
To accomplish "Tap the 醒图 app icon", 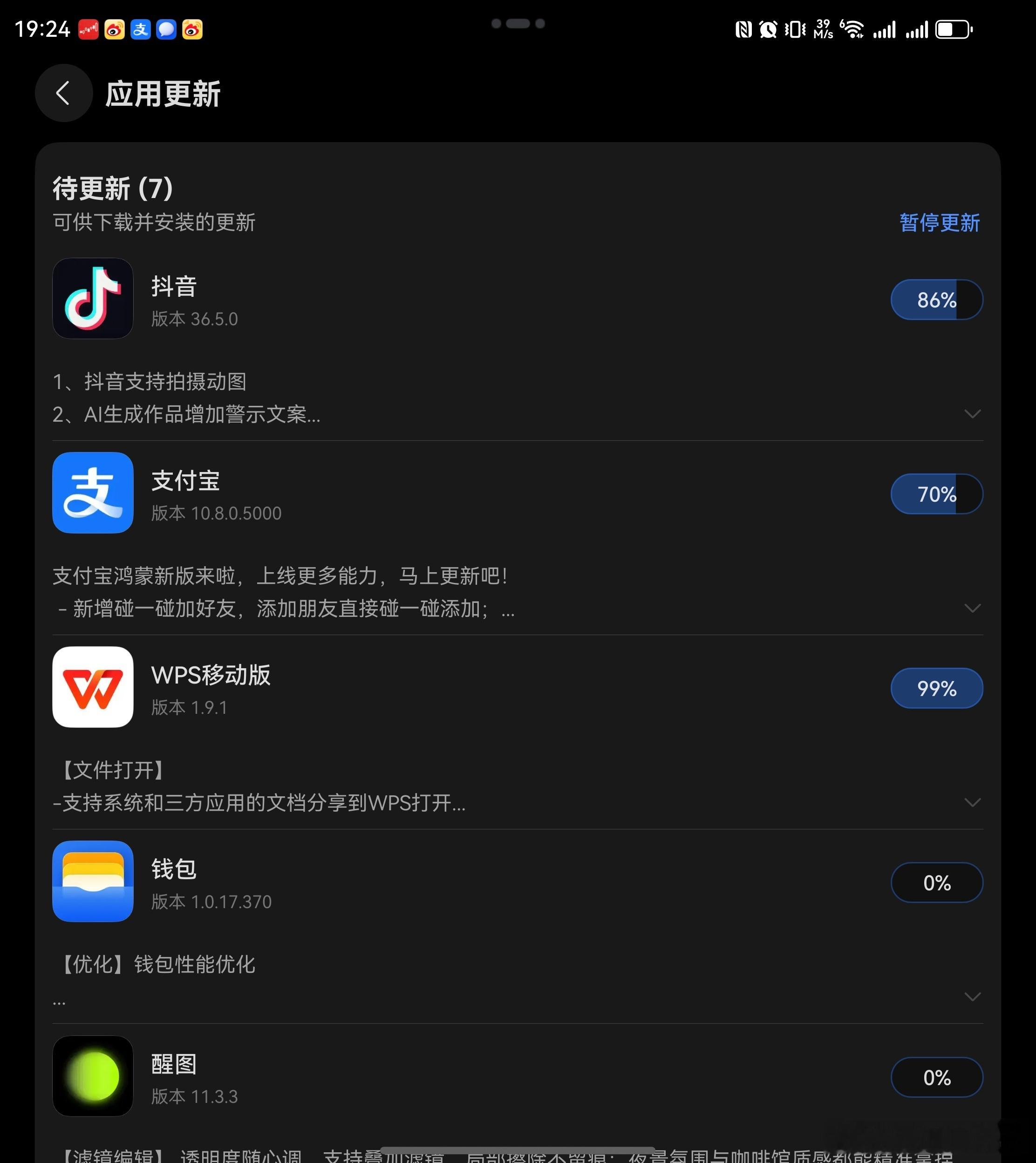I will coord(93,1076).
